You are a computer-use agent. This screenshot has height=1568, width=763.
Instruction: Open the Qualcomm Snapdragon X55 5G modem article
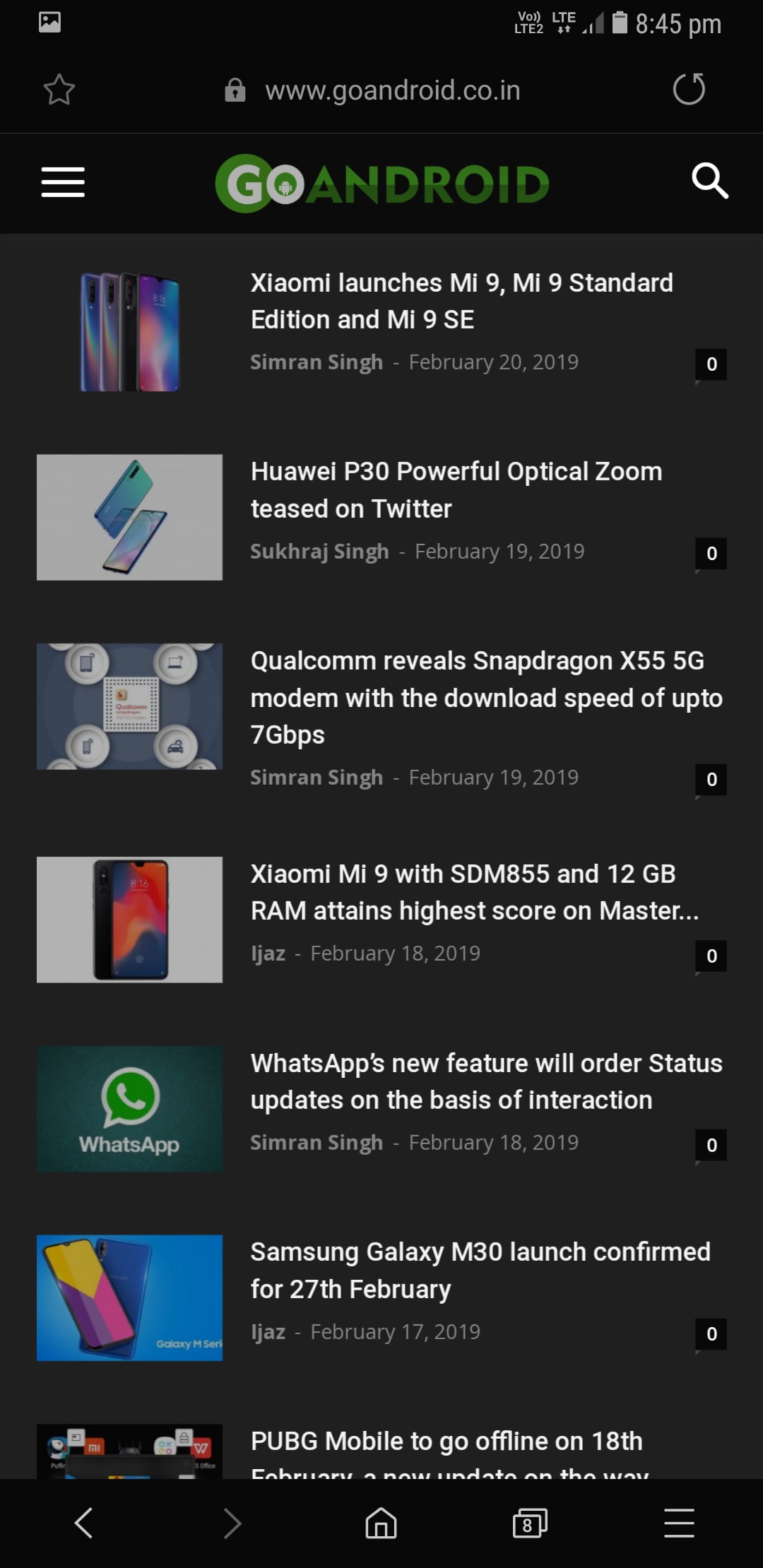click(x=486, y=698)
